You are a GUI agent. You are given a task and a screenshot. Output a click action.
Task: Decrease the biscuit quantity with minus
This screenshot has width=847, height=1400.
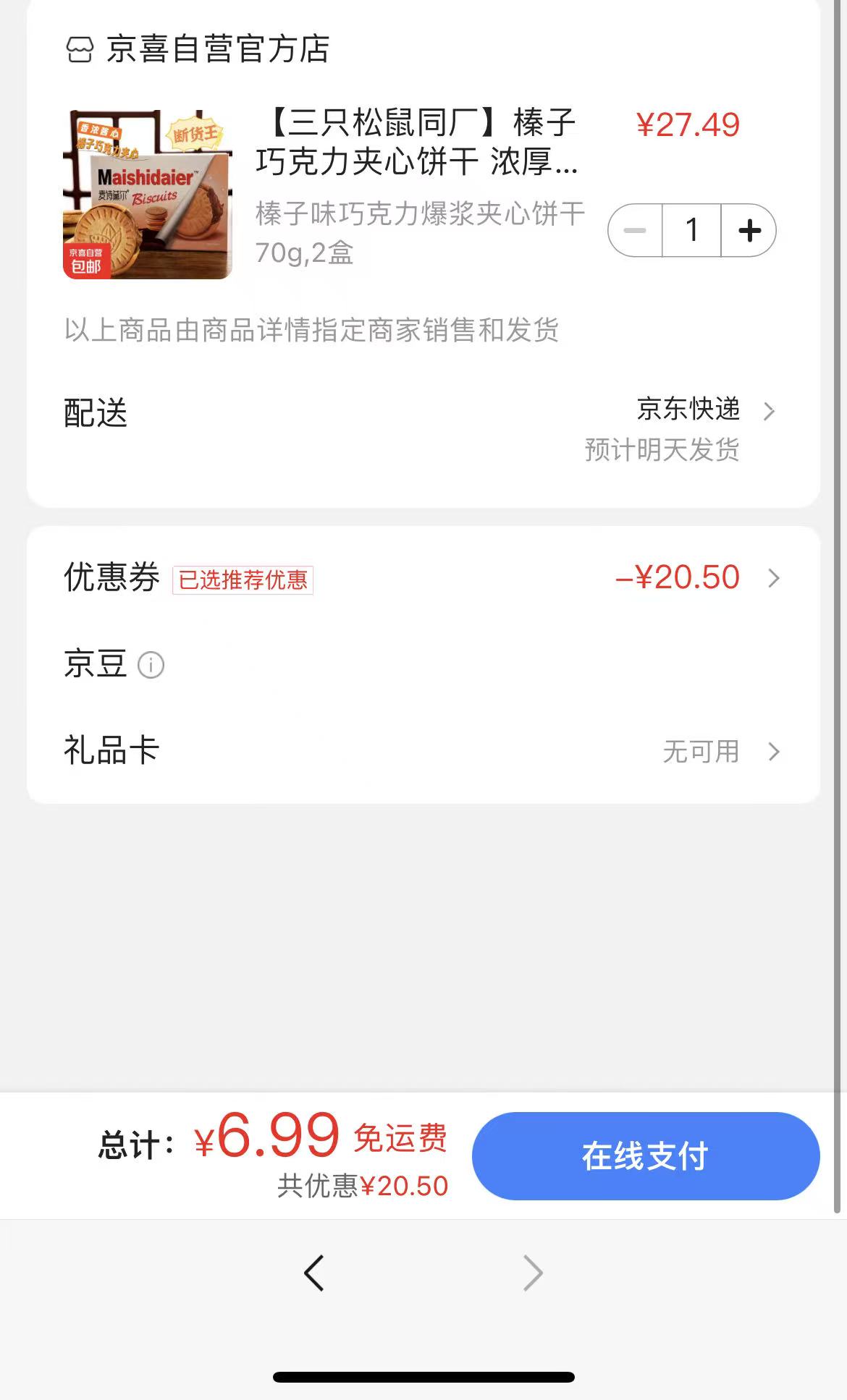(x=635, y=231)
